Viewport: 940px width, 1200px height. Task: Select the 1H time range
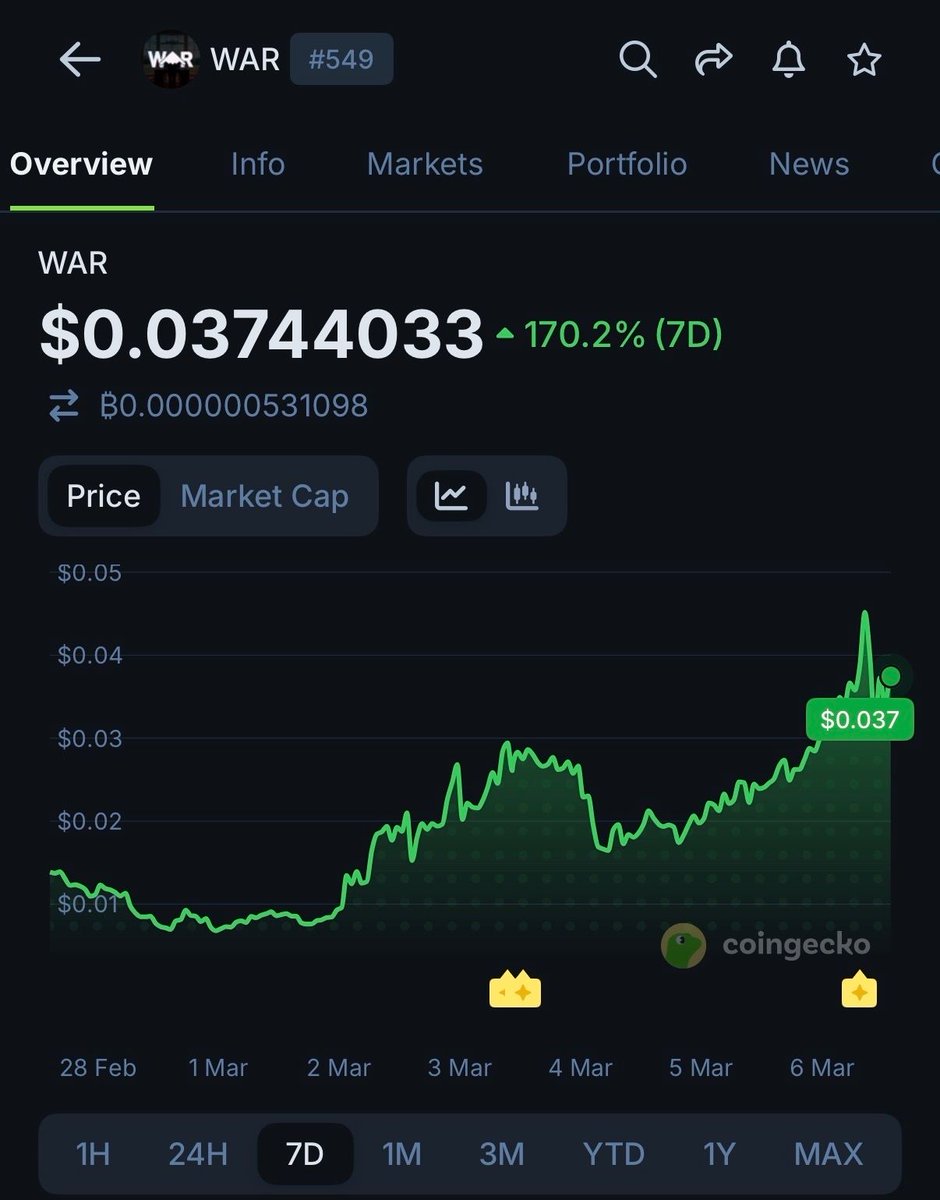93,1154
